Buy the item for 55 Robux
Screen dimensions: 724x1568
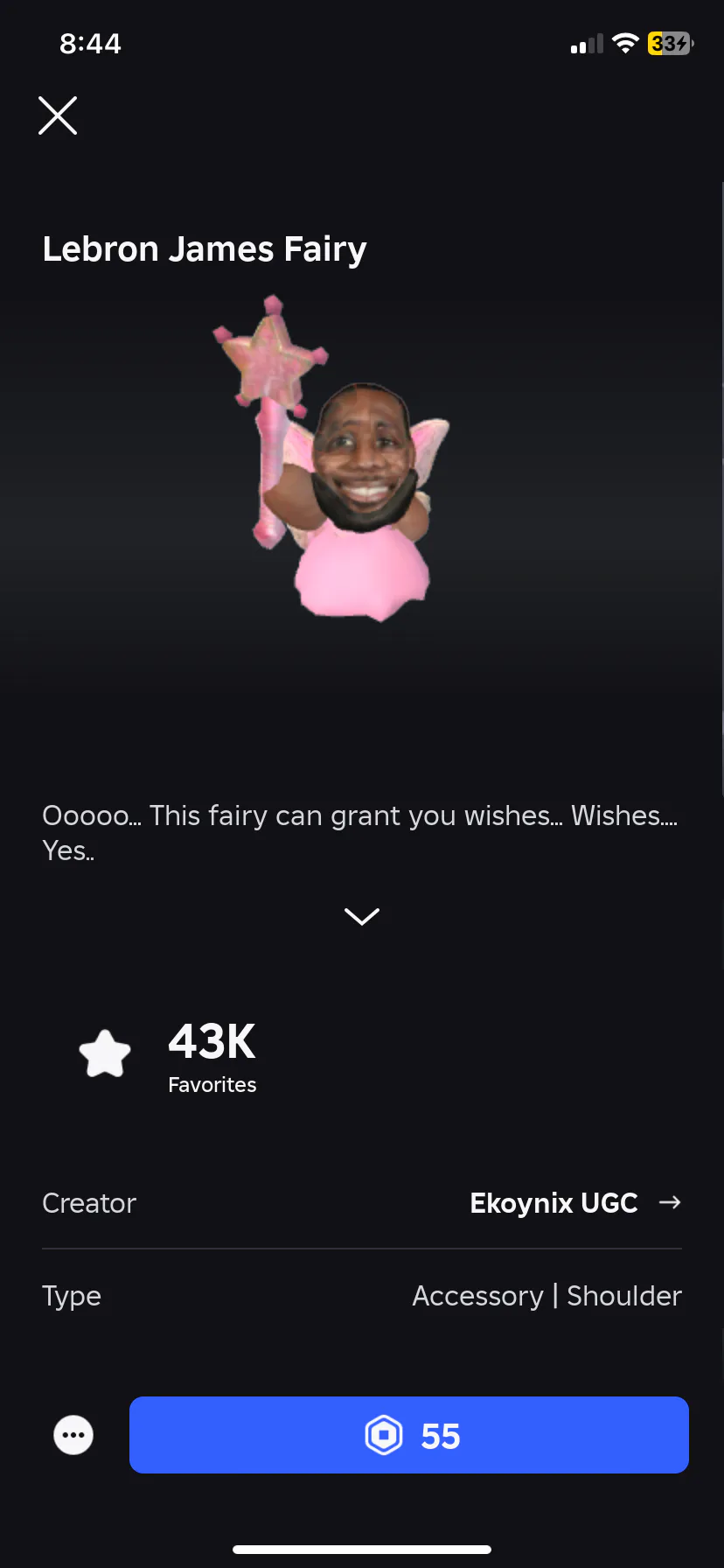(409, 1435)
